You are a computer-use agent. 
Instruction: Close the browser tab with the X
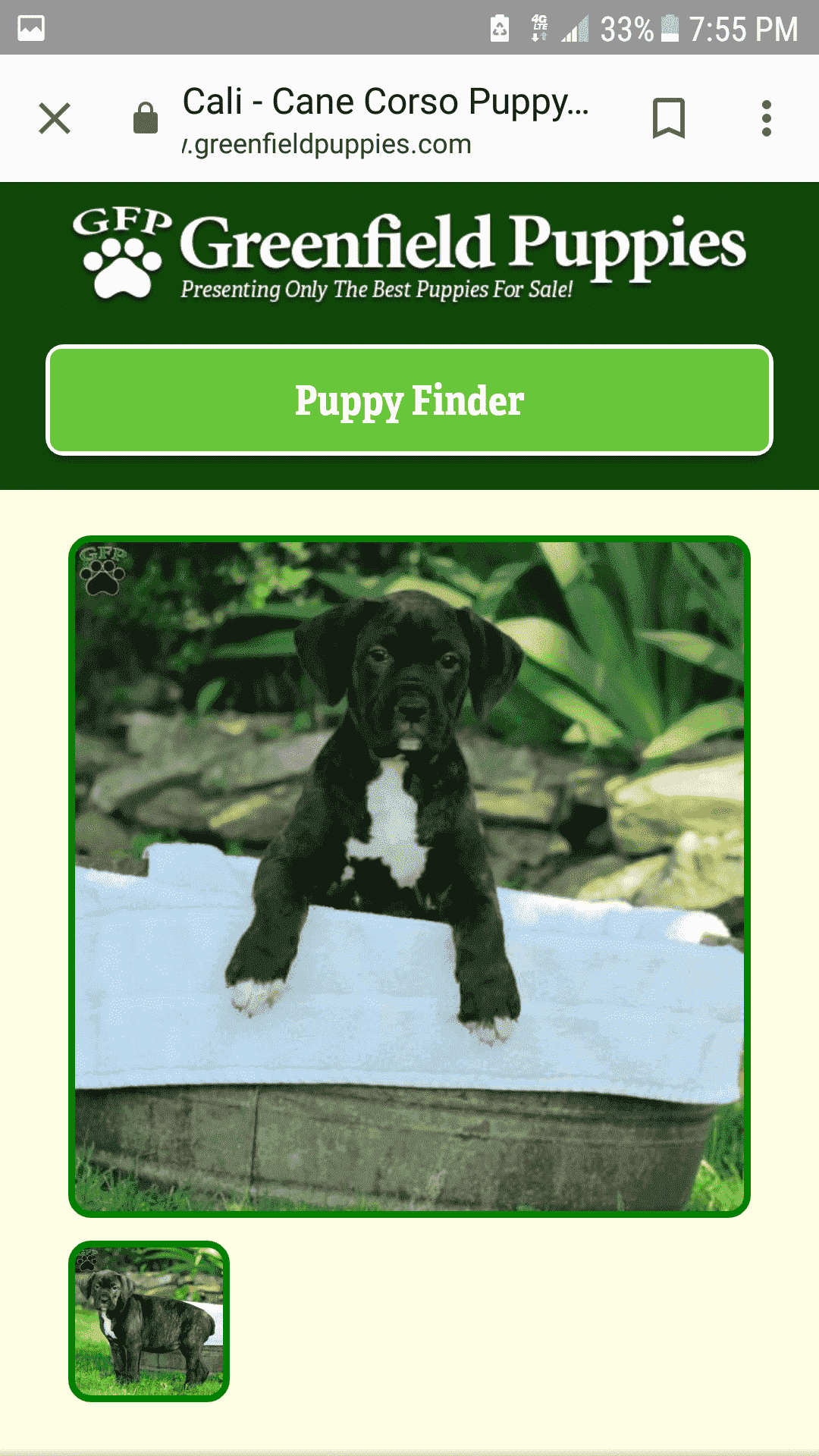[x=55, y=118]
